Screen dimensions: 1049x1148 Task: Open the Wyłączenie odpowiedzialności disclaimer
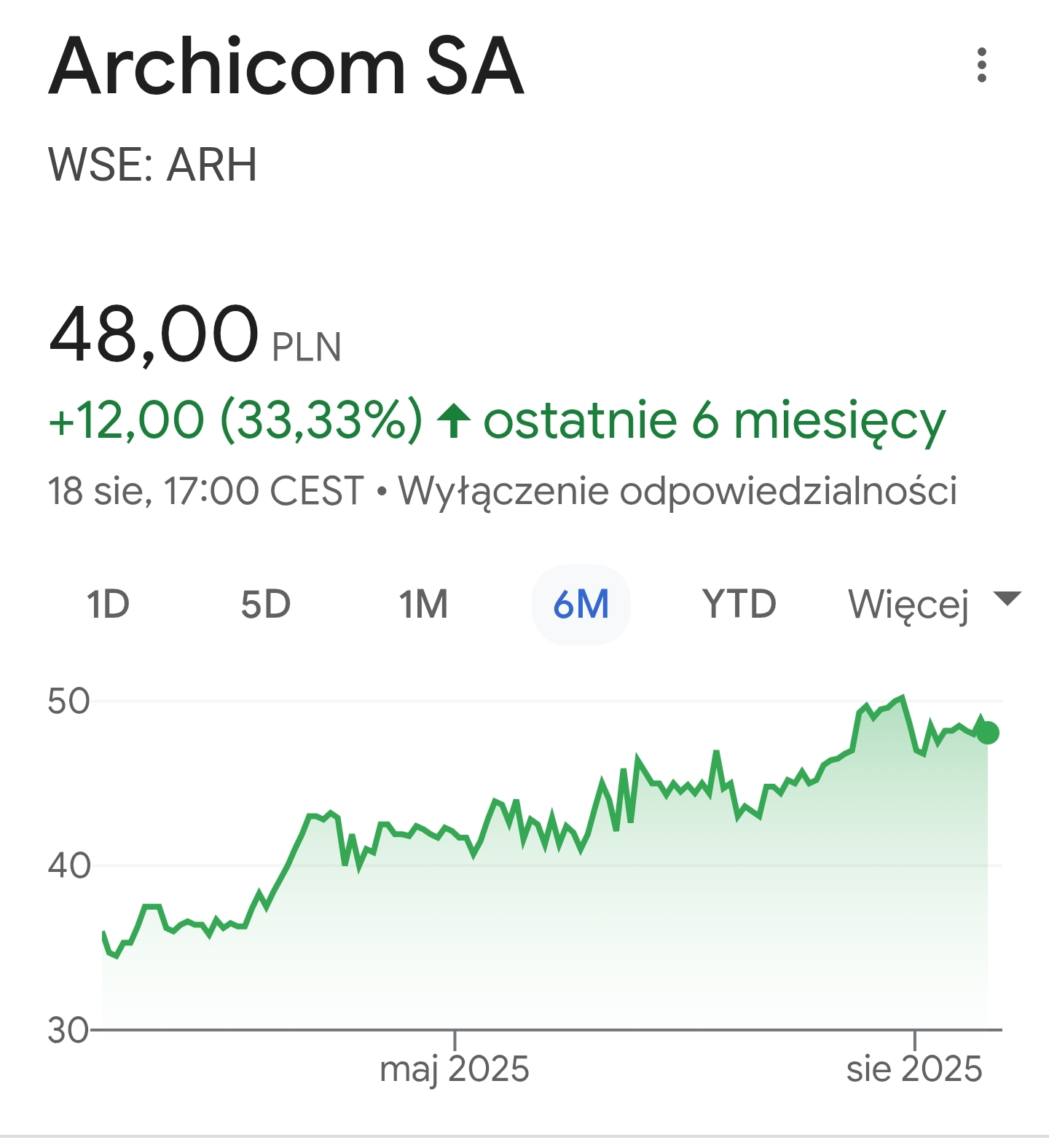pos(677,491)
